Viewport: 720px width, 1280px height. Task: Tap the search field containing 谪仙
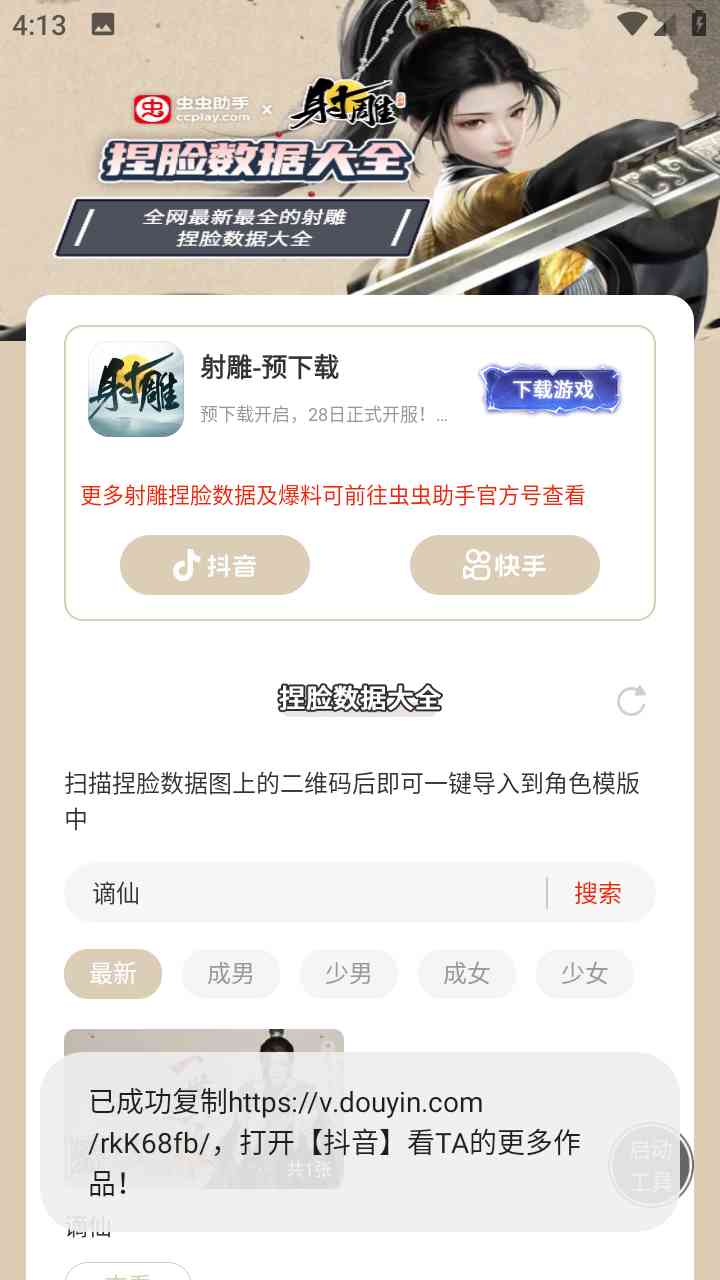coord(305,893)
